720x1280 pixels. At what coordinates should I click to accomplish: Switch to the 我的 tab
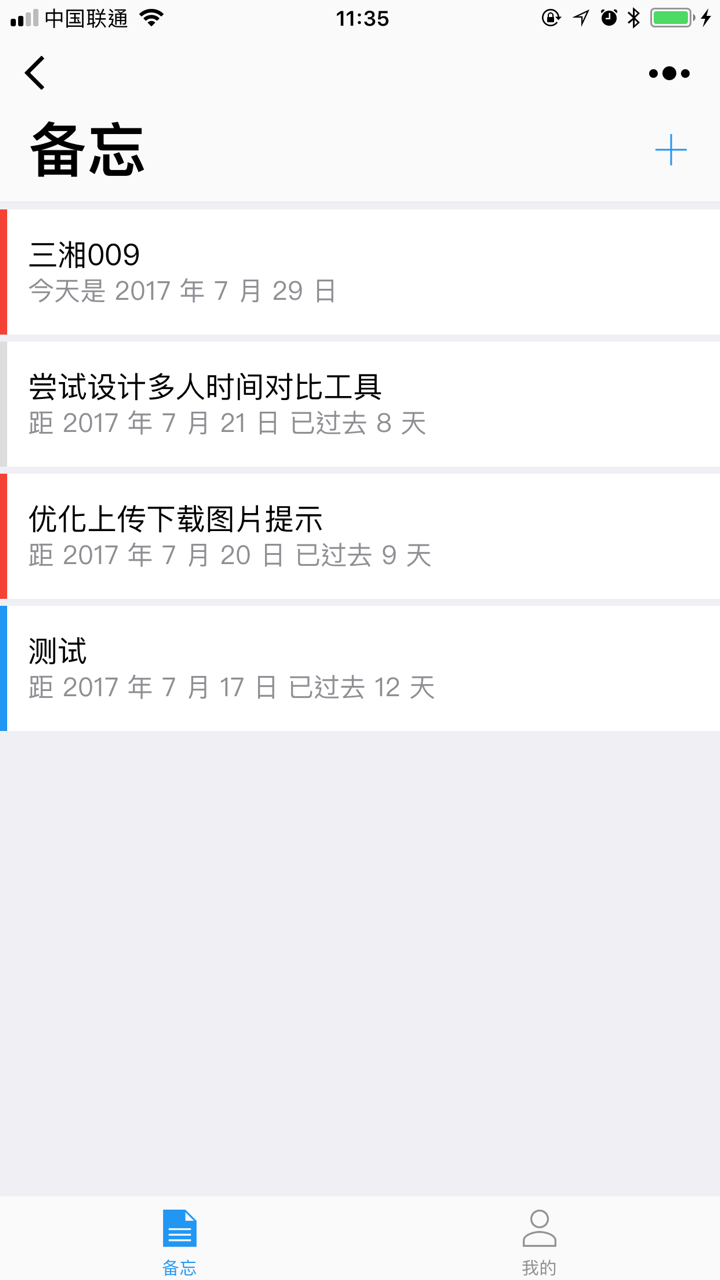(x=539, y=1241)
